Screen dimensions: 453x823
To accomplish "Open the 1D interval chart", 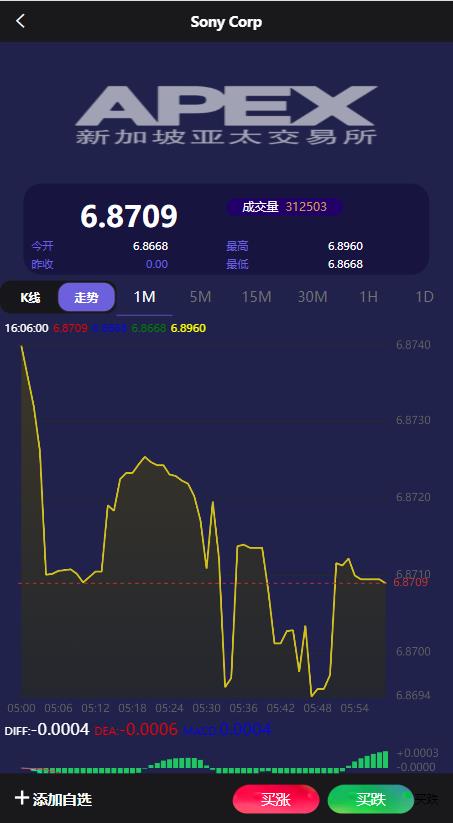I will point(424,297).
